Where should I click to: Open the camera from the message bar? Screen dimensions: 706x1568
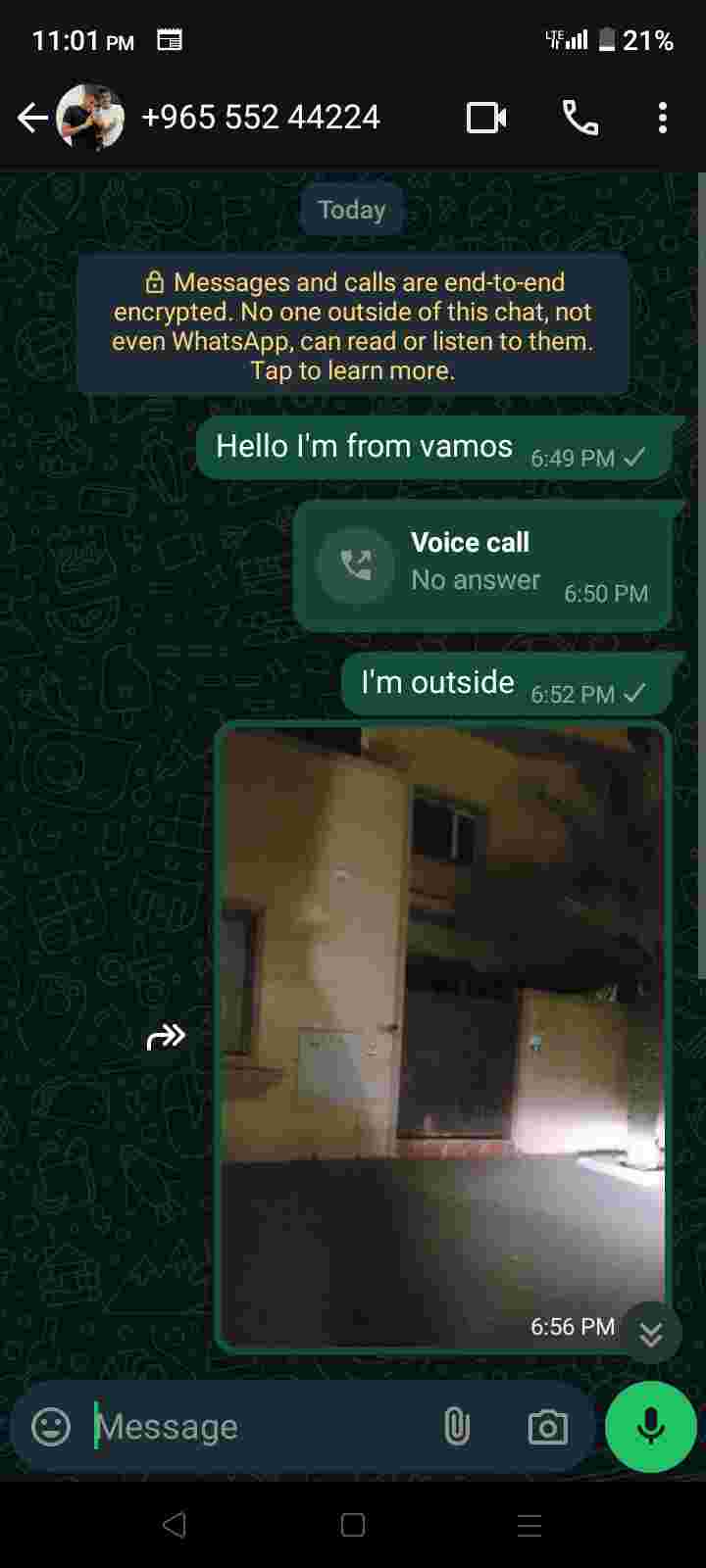547,1427
